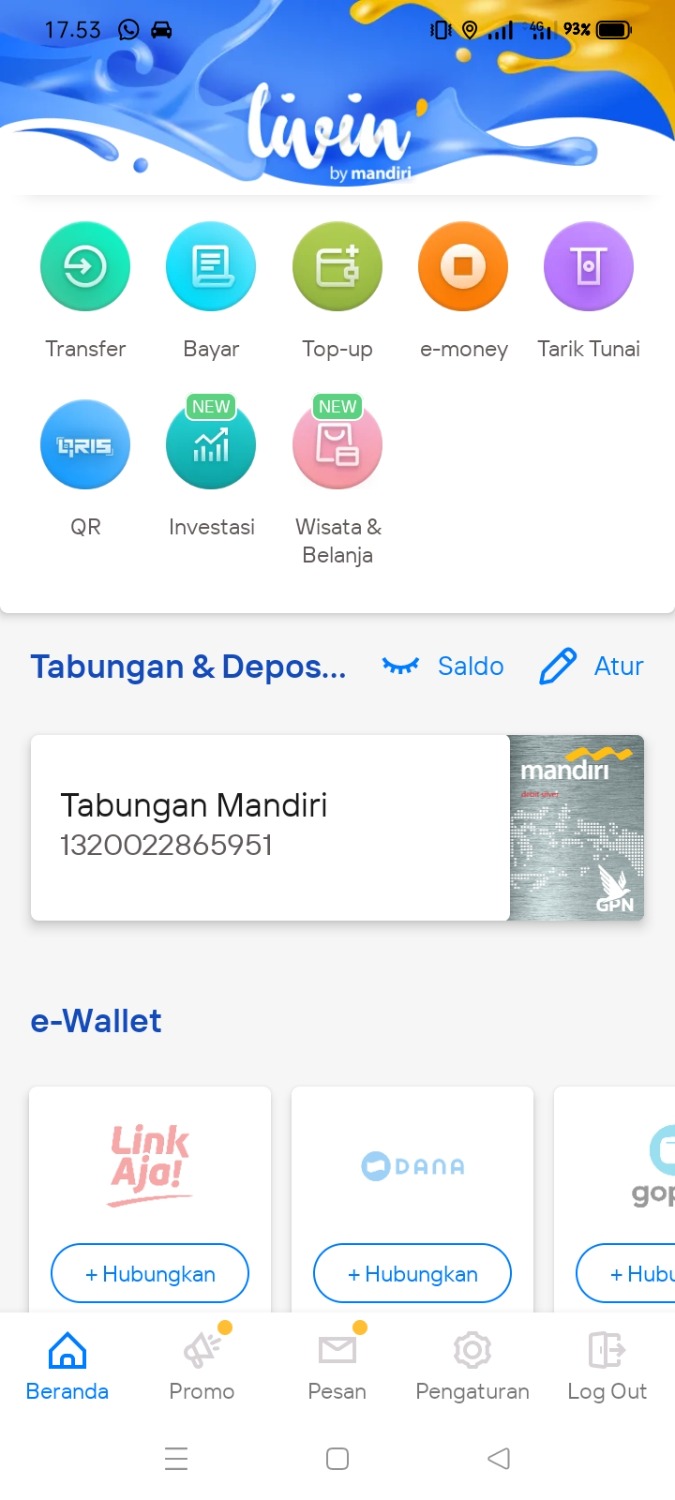Open the Investasi menu
The width and height of the screenshot is (675, 1500).
pos(211,446)
